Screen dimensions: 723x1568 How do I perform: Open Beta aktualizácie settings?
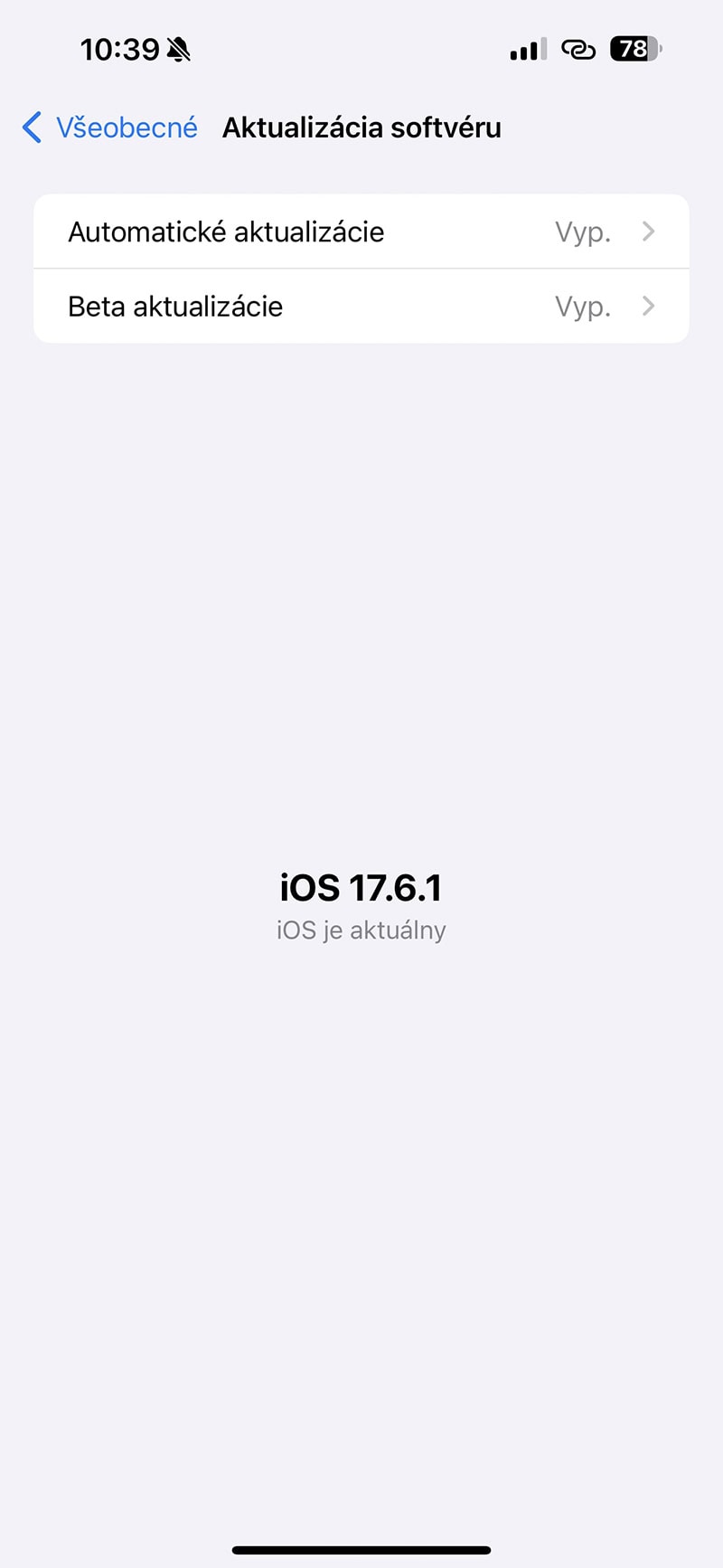pos(361,307)
